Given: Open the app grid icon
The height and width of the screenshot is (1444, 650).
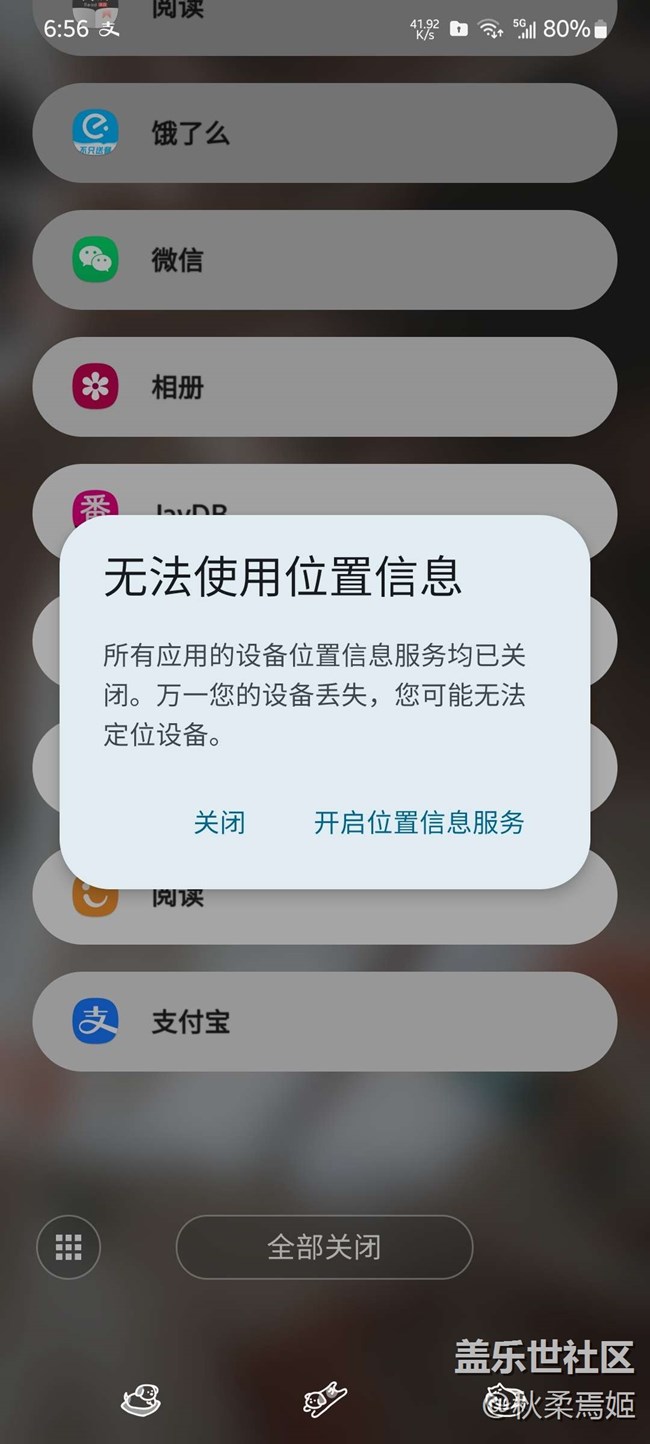Looking at the screenshot, I should (68, 1247).
